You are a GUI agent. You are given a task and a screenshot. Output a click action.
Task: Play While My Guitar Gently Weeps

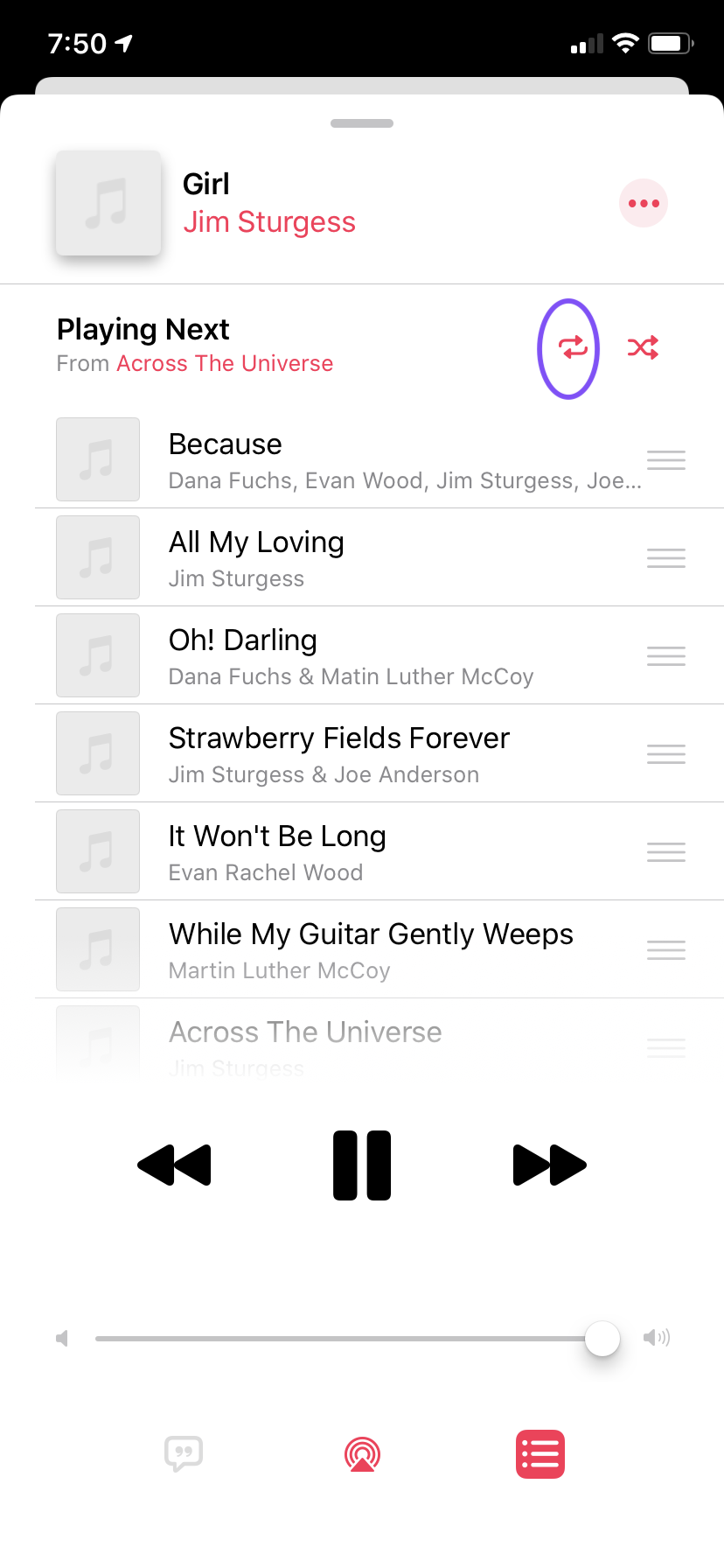click(x=350, y=950)
